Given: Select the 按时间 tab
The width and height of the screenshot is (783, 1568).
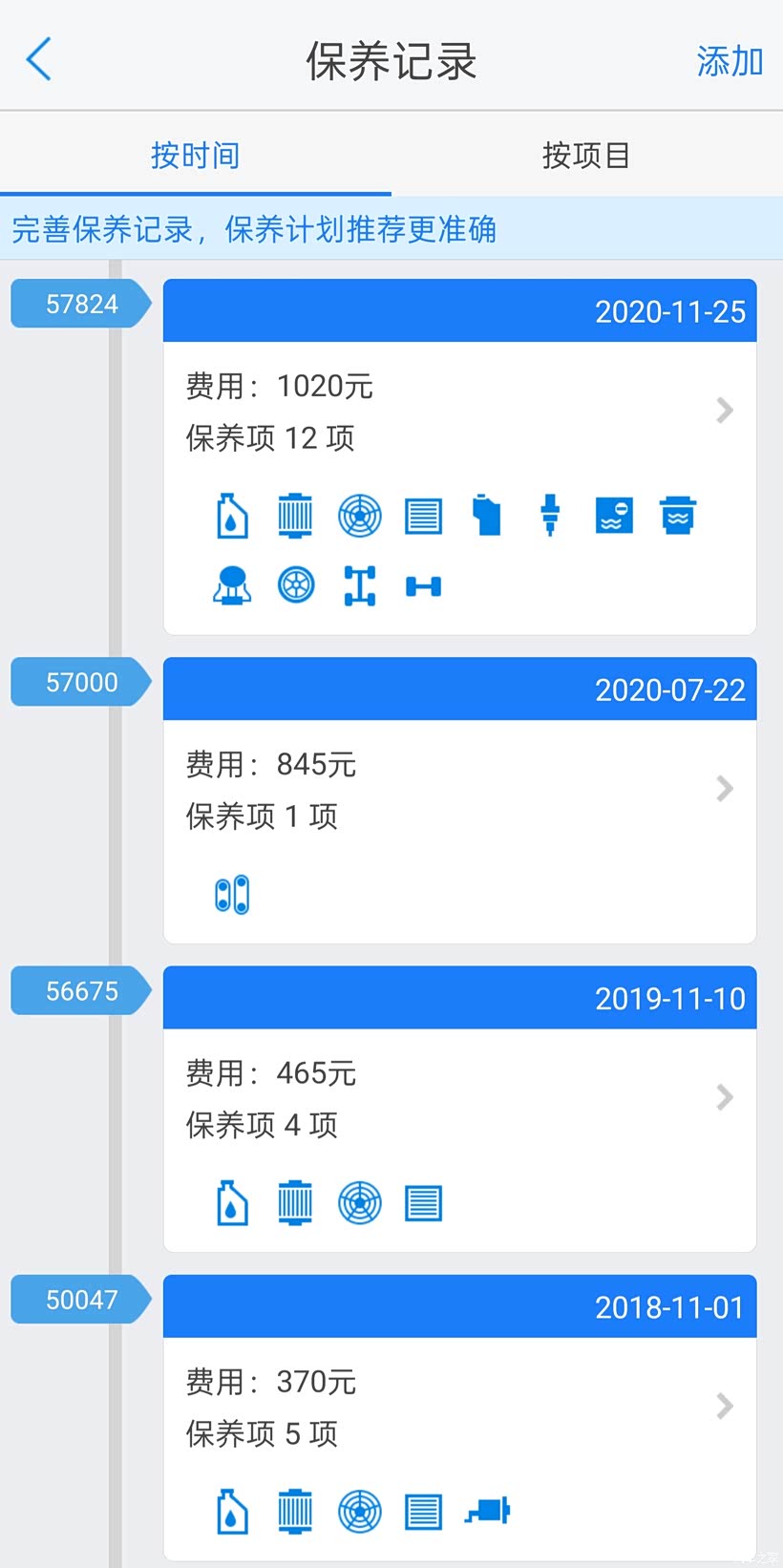Looking at the screenshot, I should tap(195, 155).
